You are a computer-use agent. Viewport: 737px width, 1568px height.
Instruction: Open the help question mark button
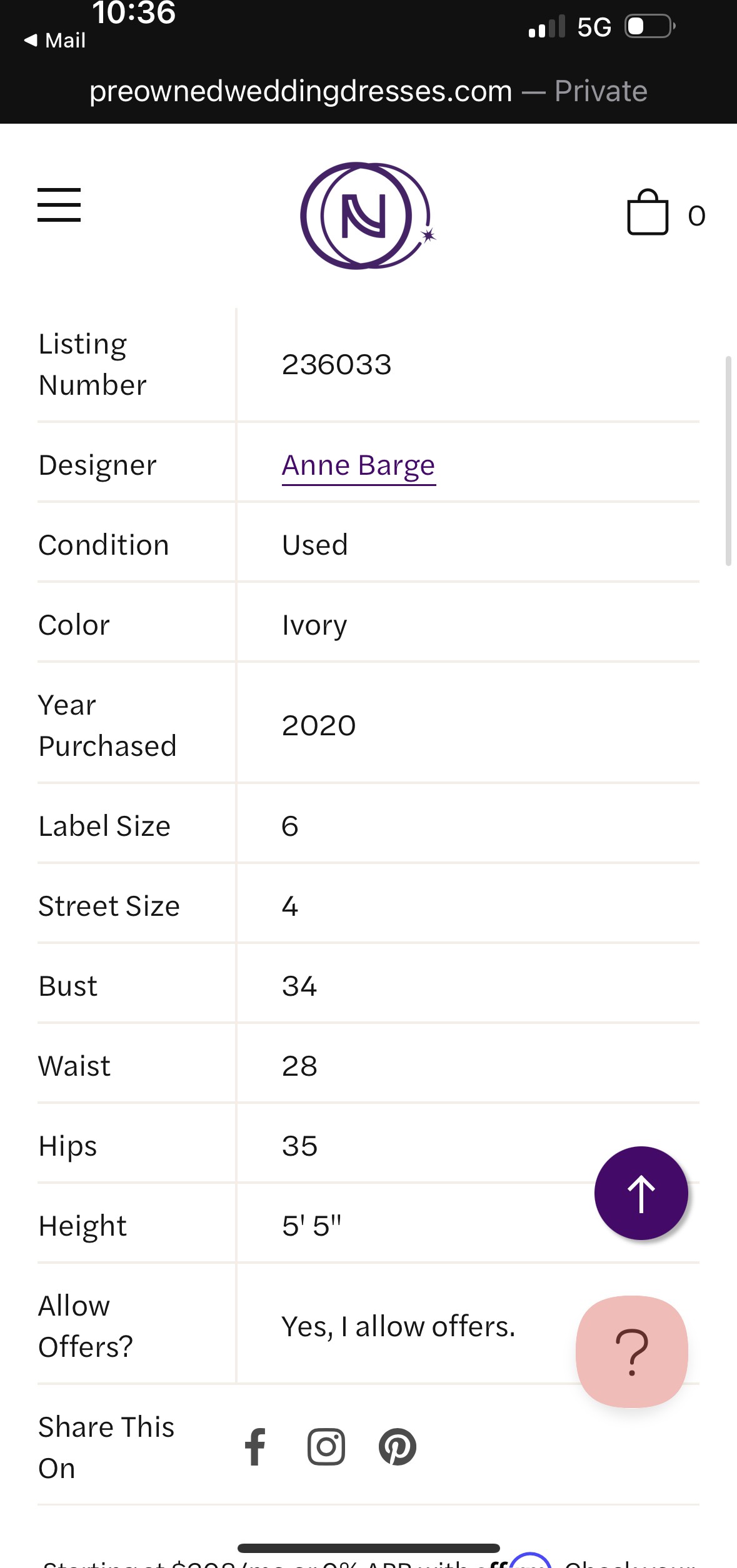coord(631,1352)
